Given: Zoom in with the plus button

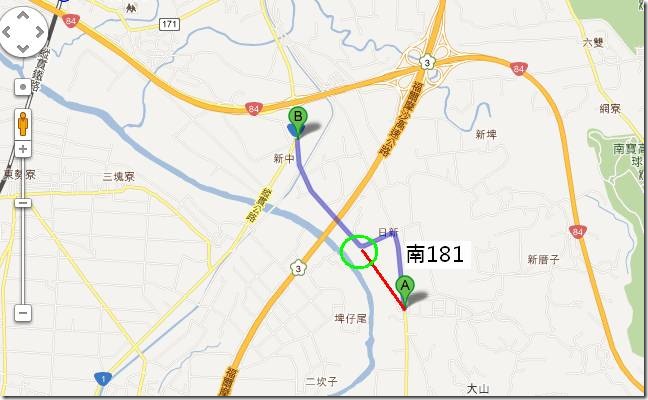Looking at the screenshot, I should [x=22, y=150].
